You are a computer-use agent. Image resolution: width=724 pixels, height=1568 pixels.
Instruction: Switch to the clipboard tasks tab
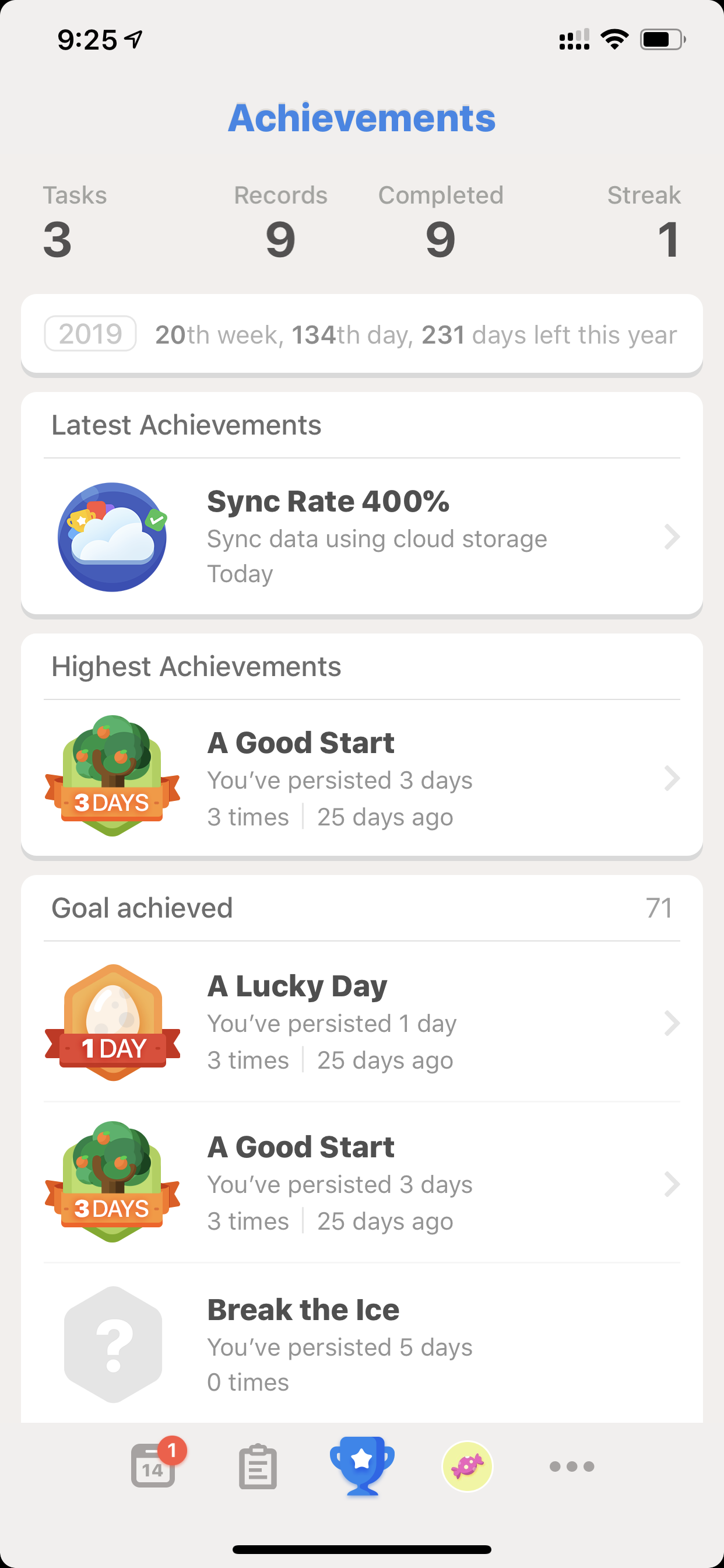[x=258, y=1467]
